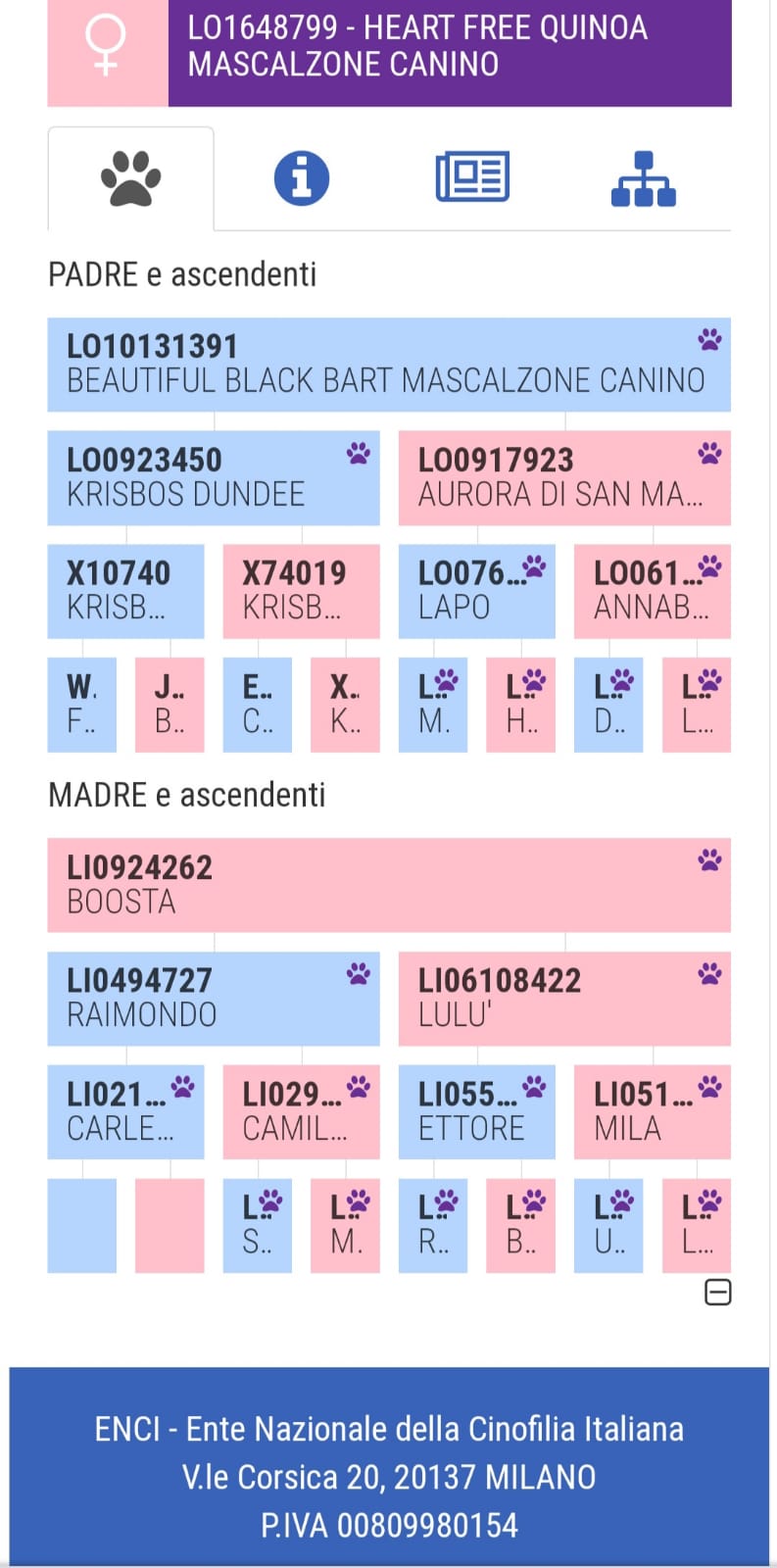Select the paw print tab
The image size is (777, 1568).
click(130, 178)
